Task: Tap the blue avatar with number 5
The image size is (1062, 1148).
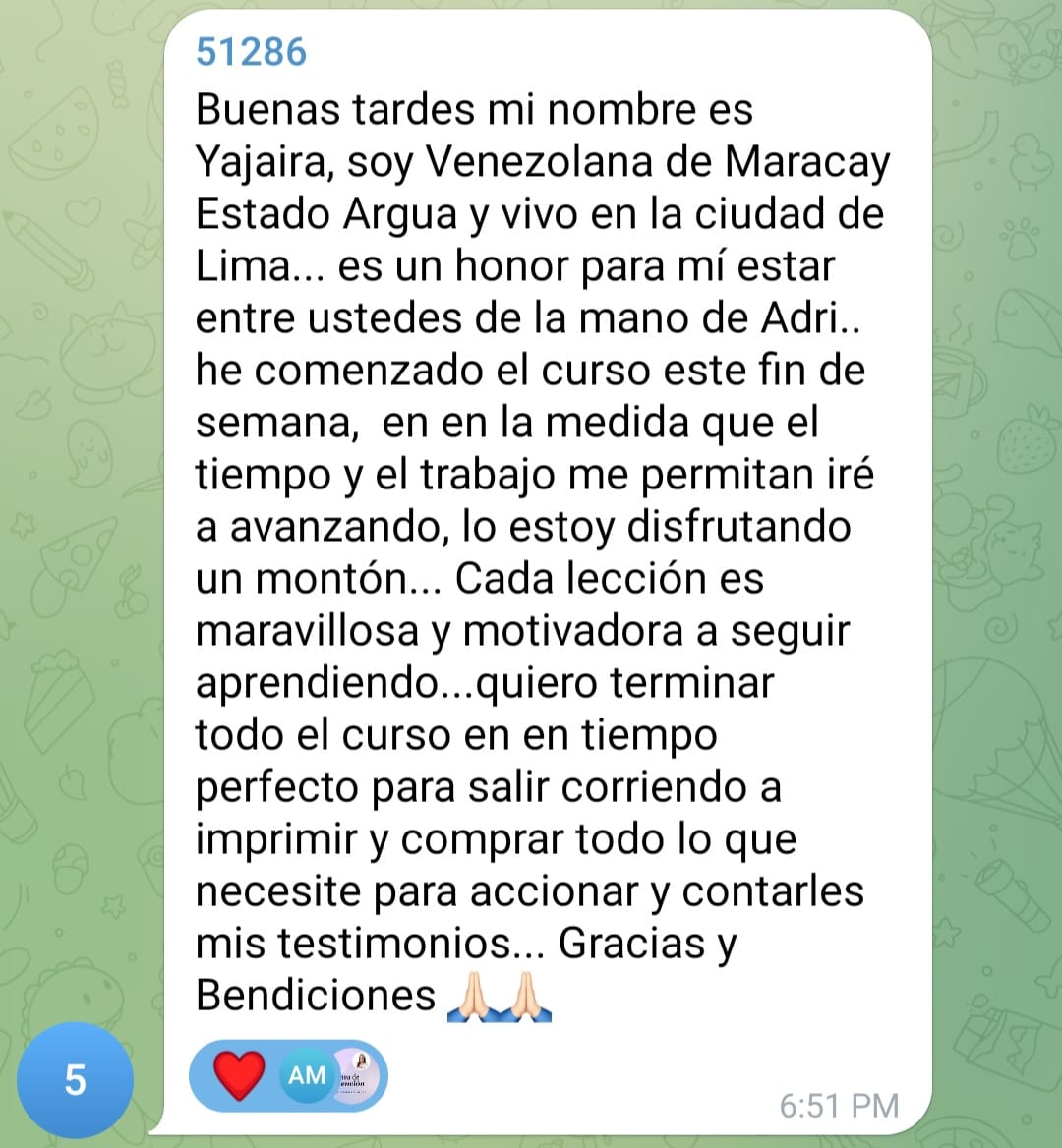Action: 76,1079
